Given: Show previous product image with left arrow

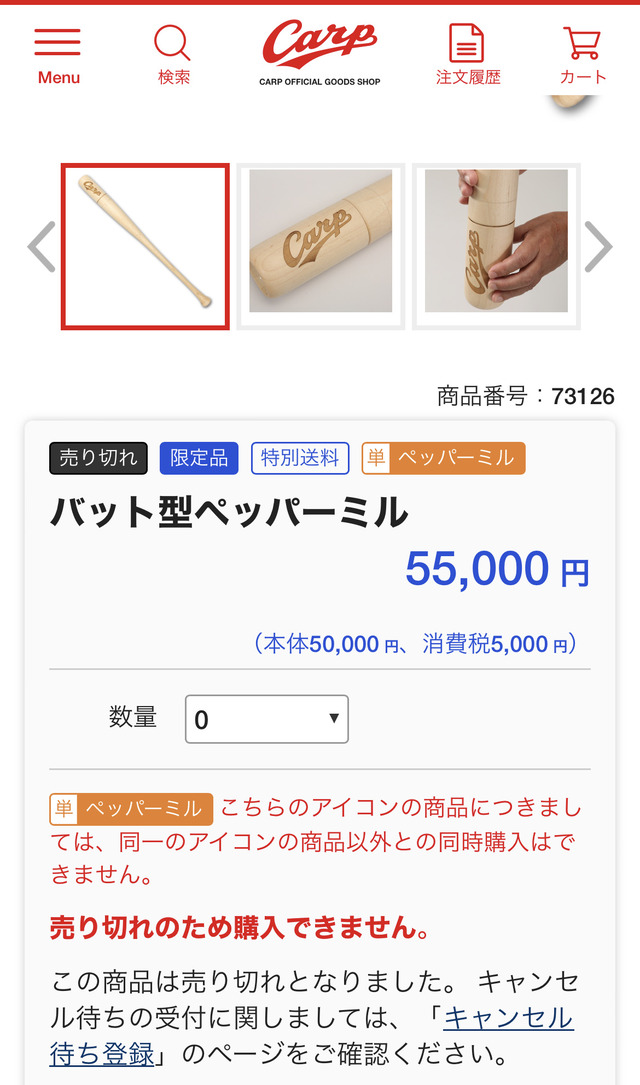Looking at the screenshot, I should pos(42,246).
